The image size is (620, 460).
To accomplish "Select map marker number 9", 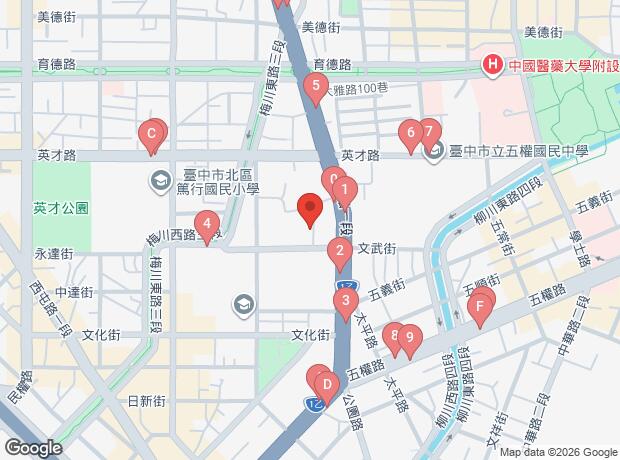I will (x=408, y=339).
